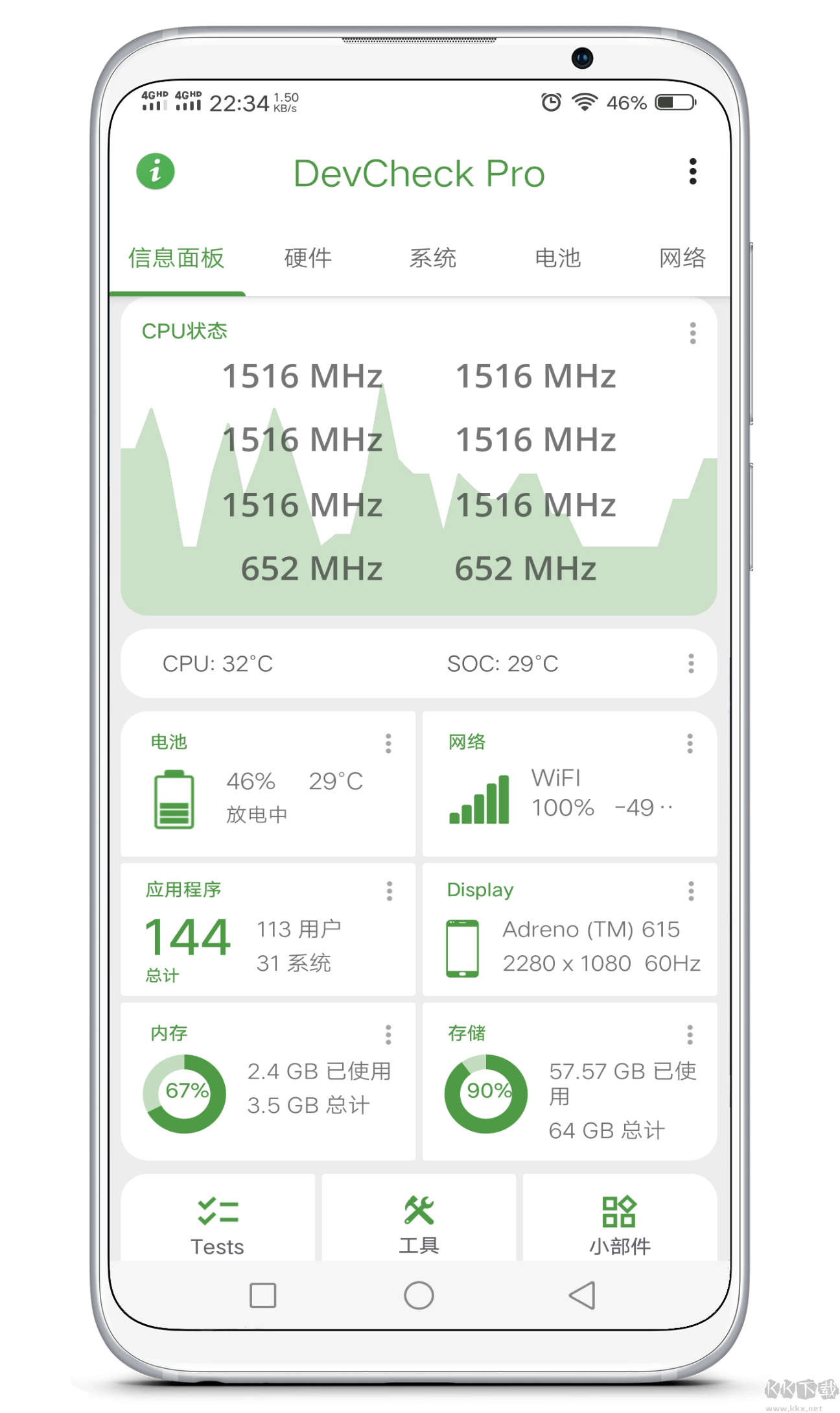Open the Display card three-dot menu

point(690,890)
